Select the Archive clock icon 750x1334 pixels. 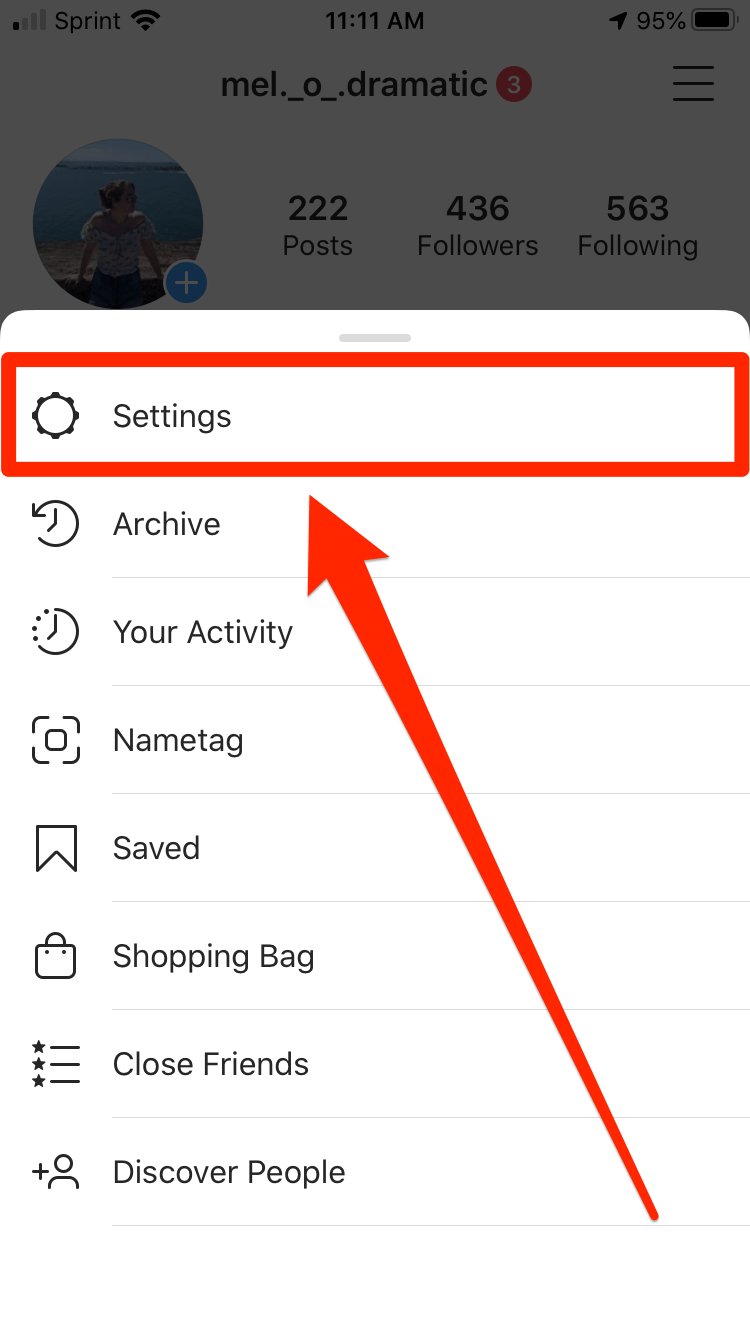(55, 523)
